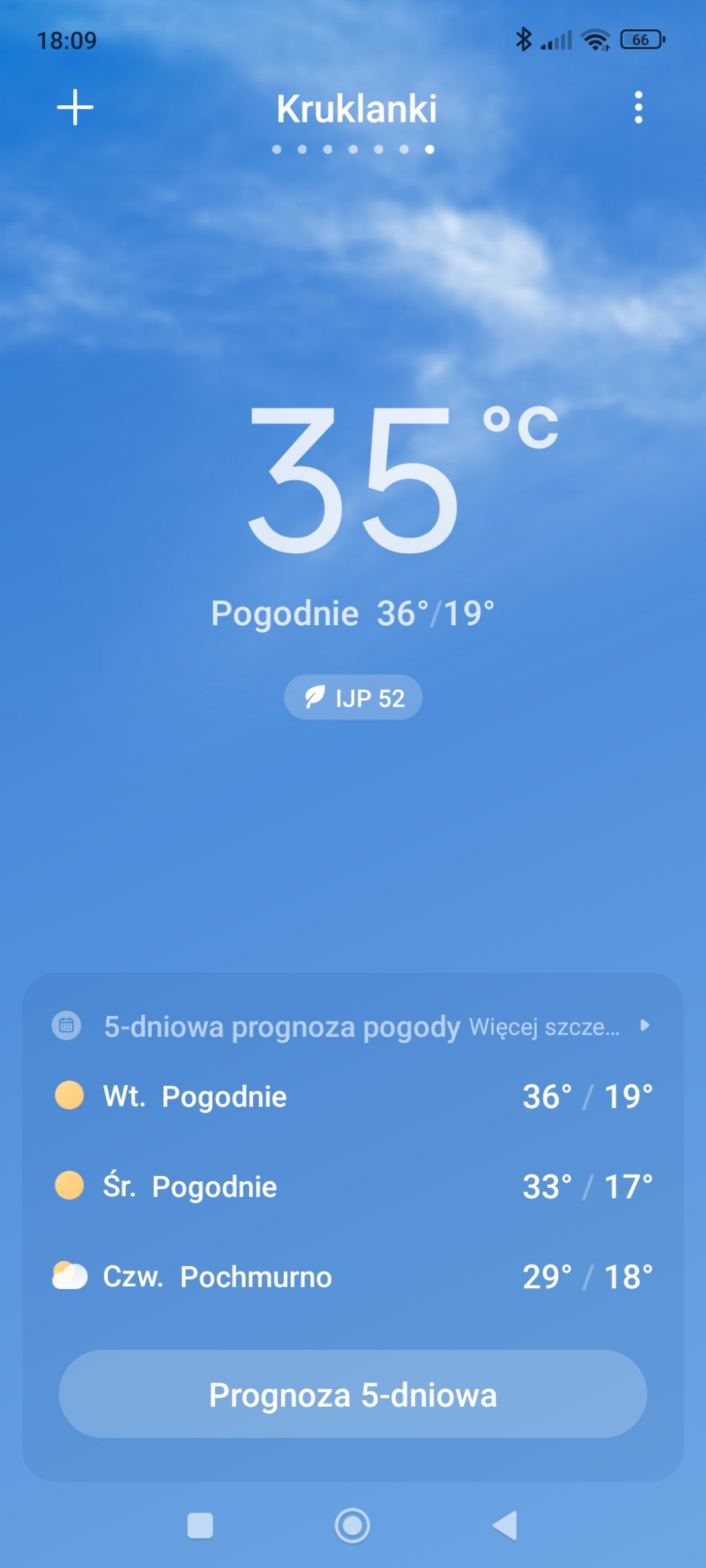Open the IJP 52 air quality chip
The image size is (706, 1568).
pyautogui.click(x=353, y=697)
